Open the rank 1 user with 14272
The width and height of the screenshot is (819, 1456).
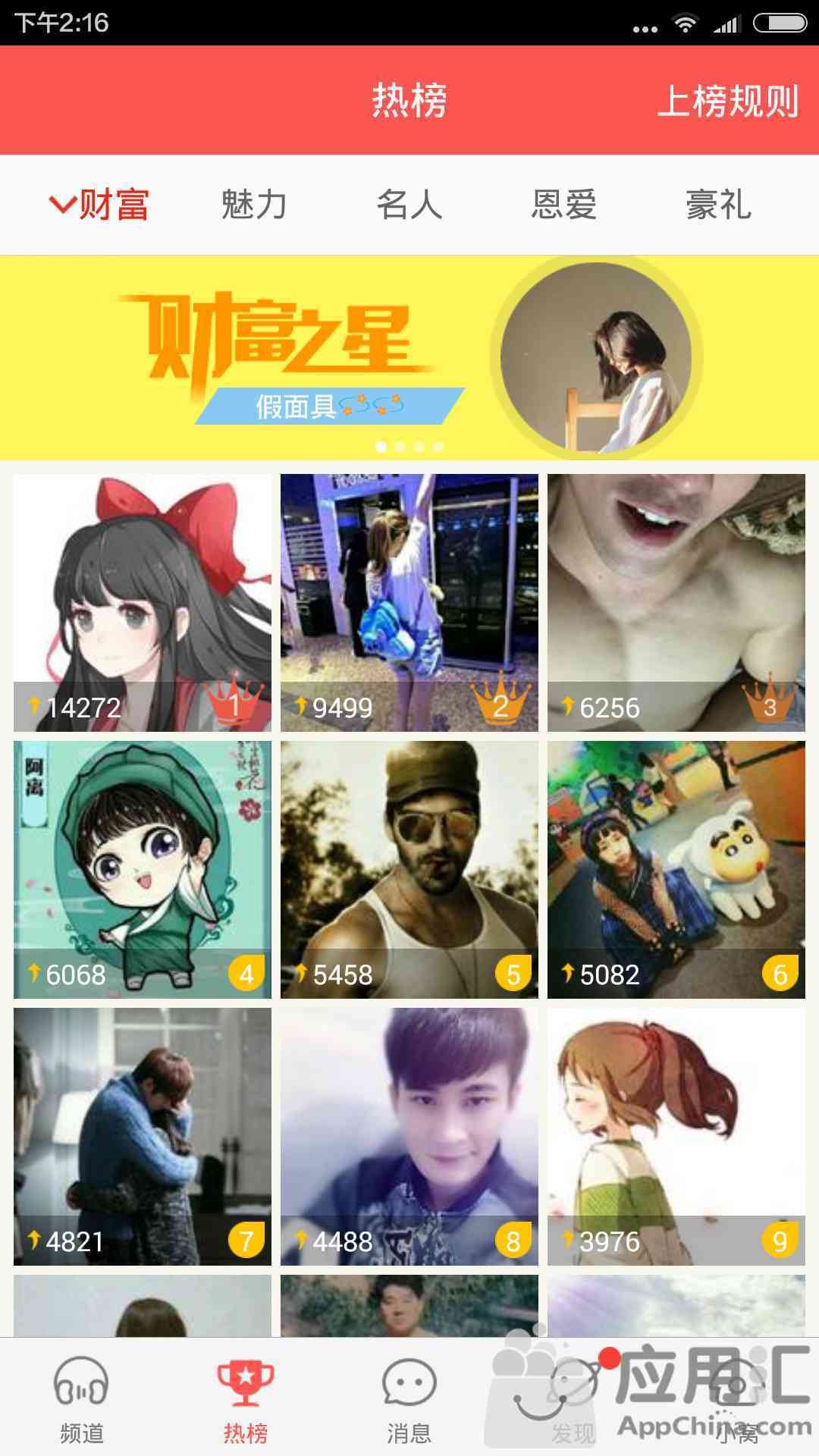[x=143, y=603]
